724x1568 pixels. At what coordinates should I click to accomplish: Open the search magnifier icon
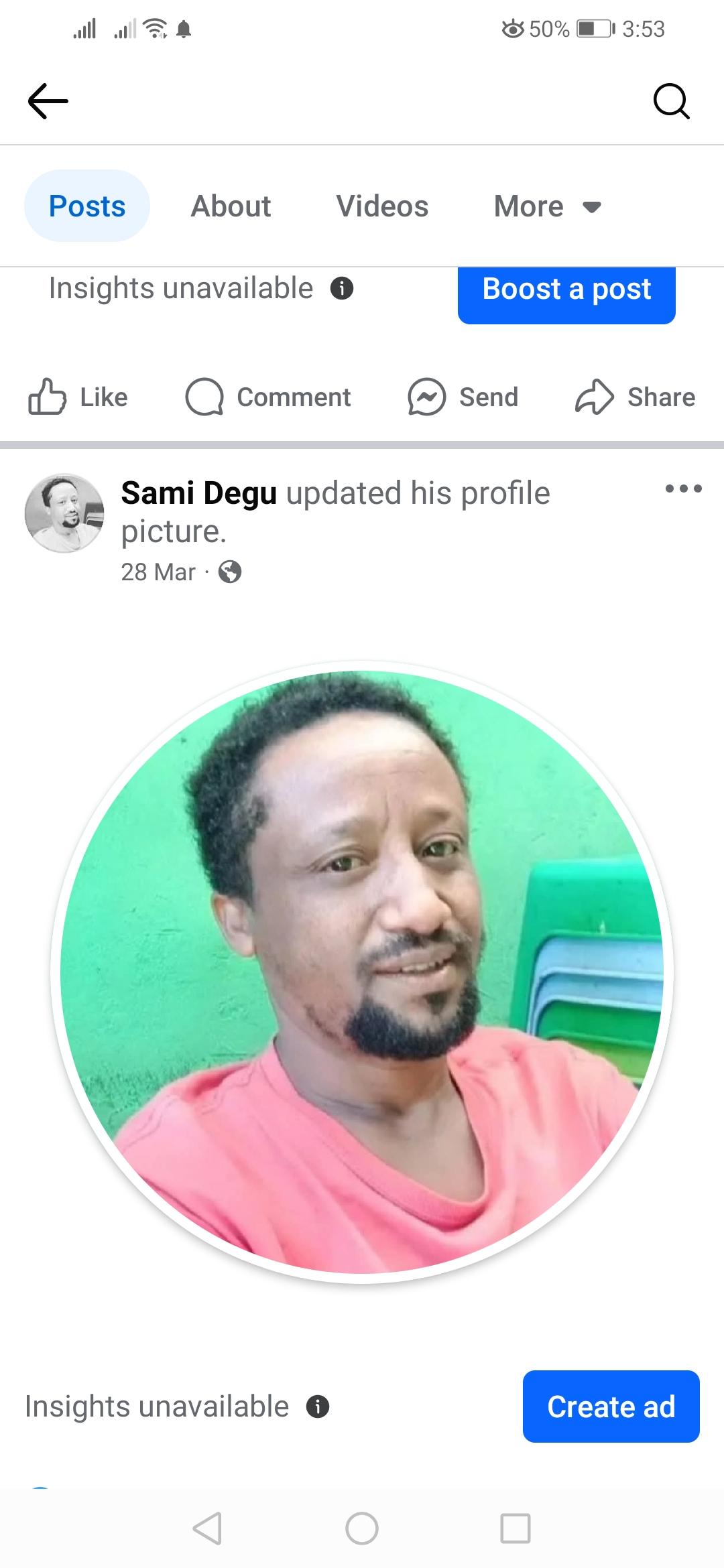tap(671, 101)
